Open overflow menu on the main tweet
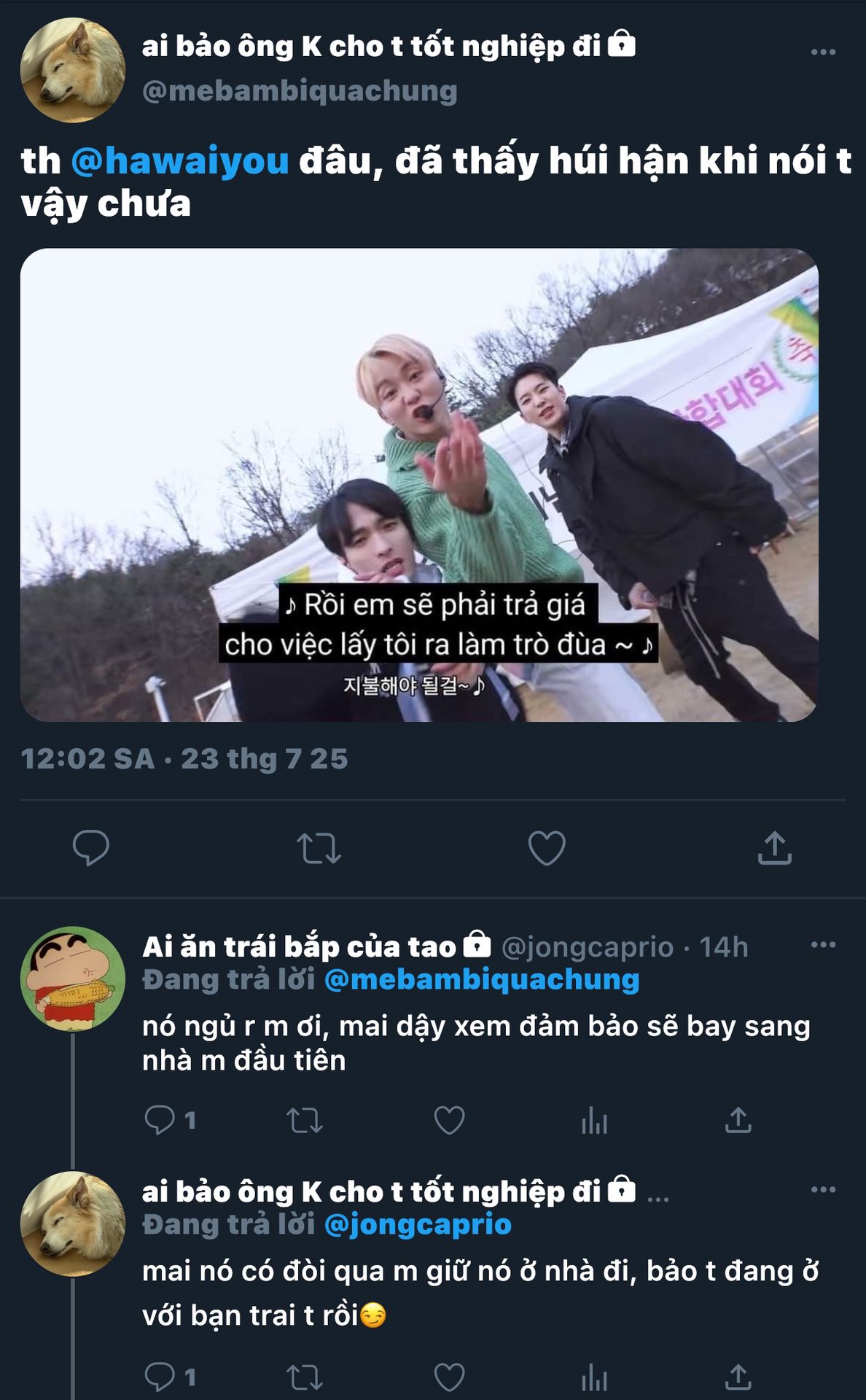Viewport: 866px width, 1400px height. pos(823,52)
